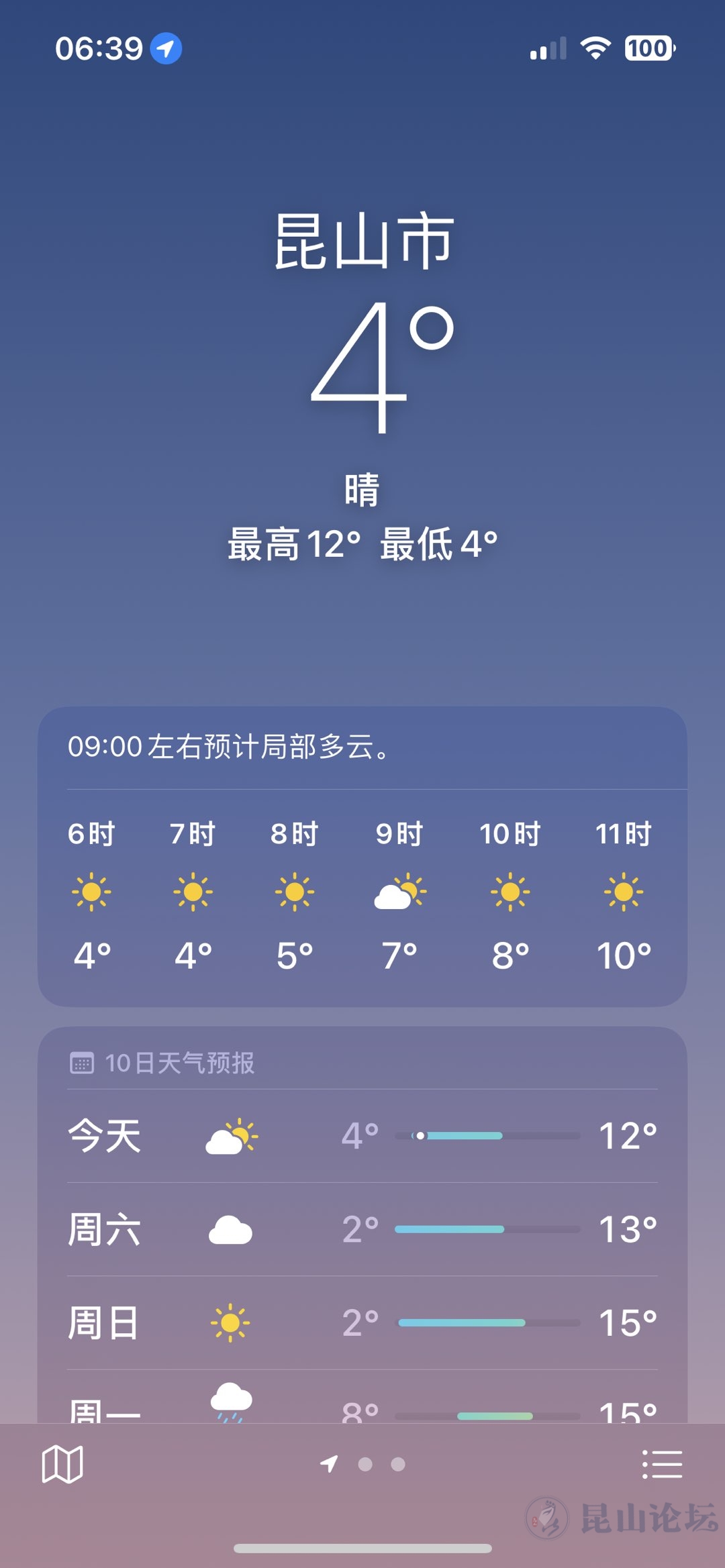
Task: Tap the page indicator dots
Action: click(x=362, y=1464)
